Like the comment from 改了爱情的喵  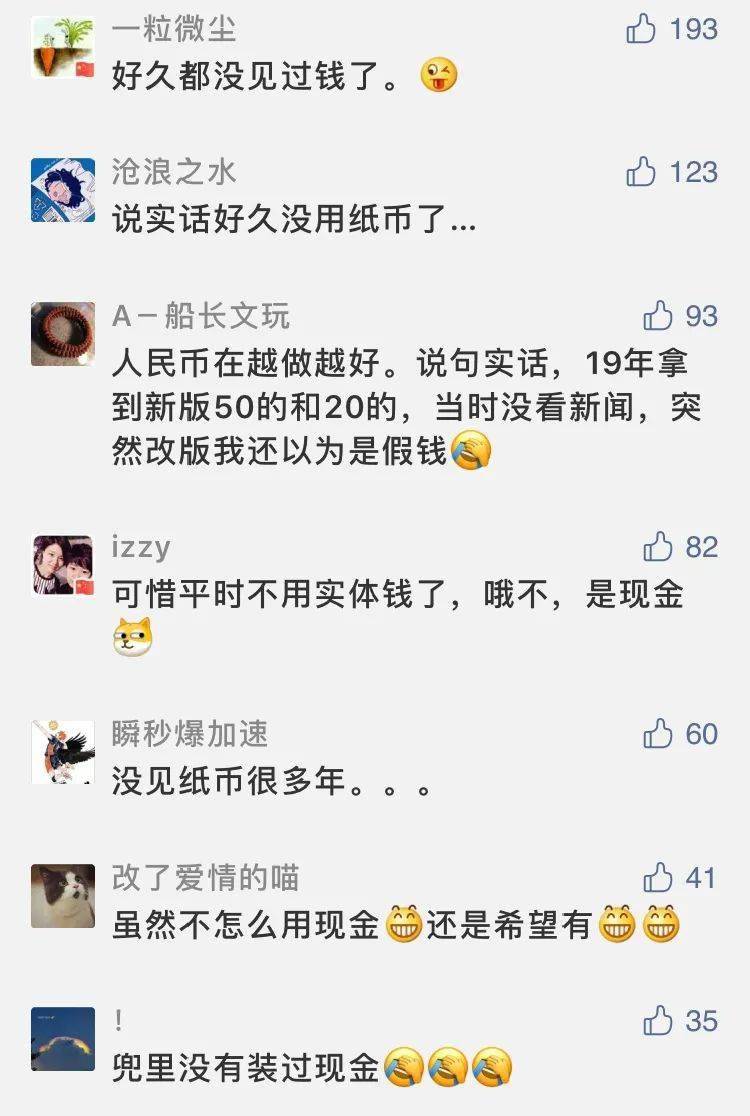click(x=657, y=879)
